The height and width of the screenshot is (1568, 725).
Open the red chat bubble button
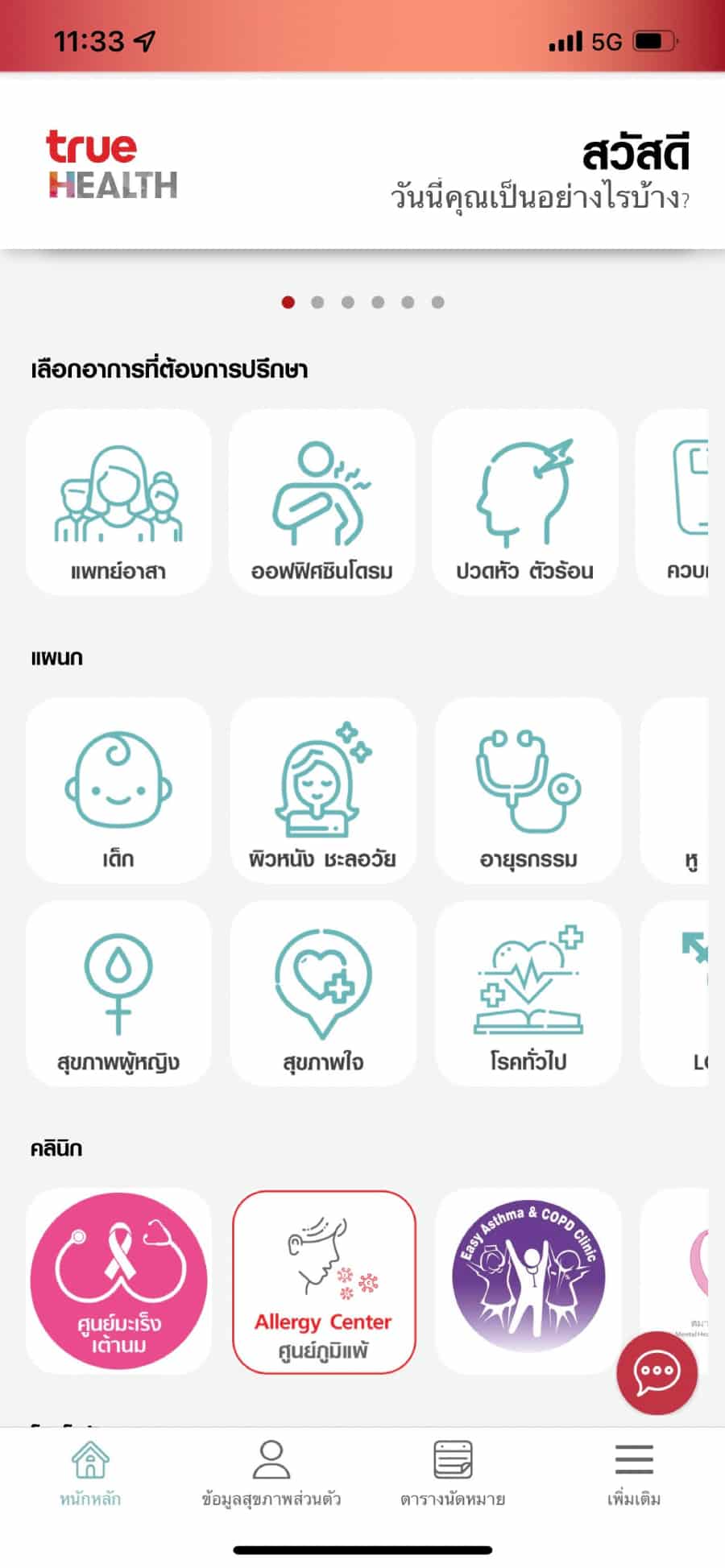point(657,1372)
